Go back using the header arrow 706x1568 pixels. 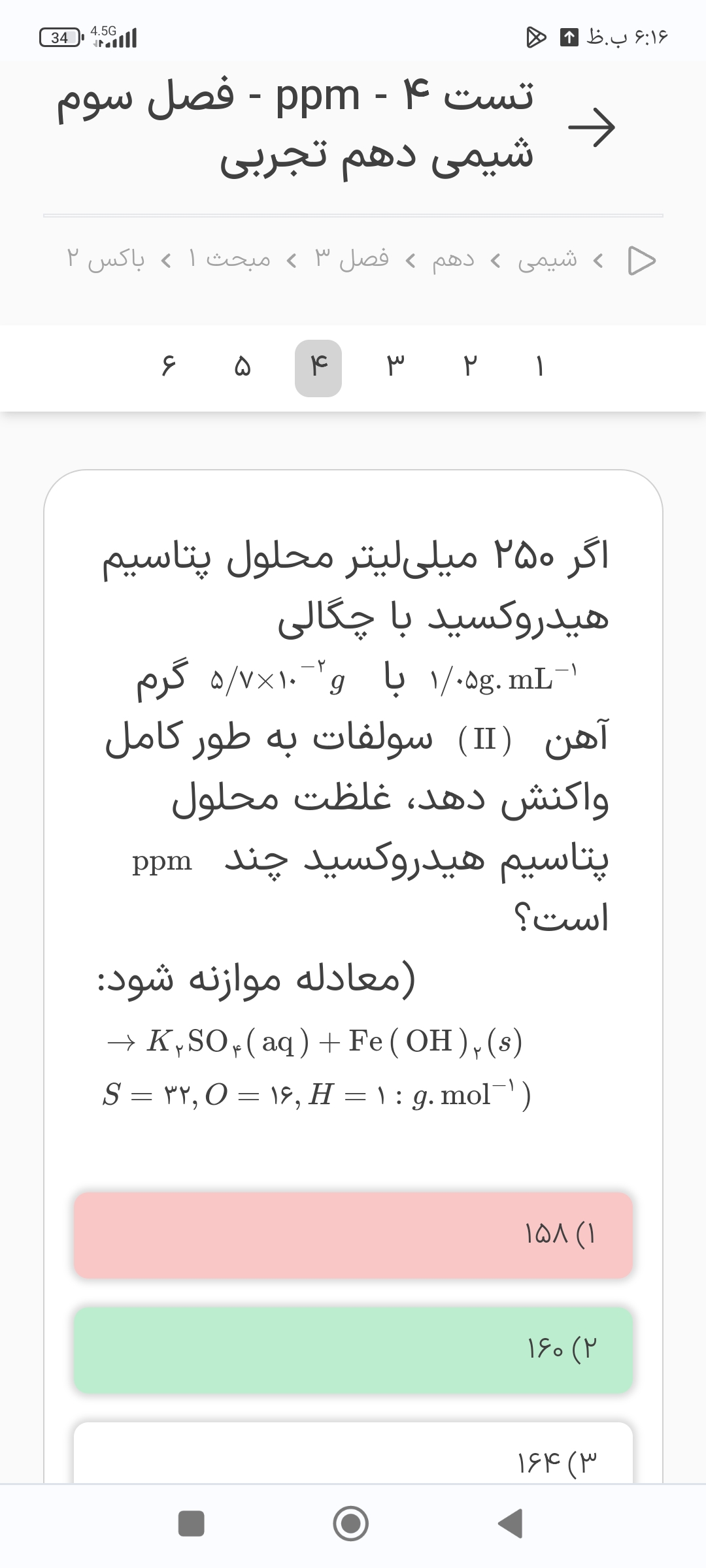591,126
